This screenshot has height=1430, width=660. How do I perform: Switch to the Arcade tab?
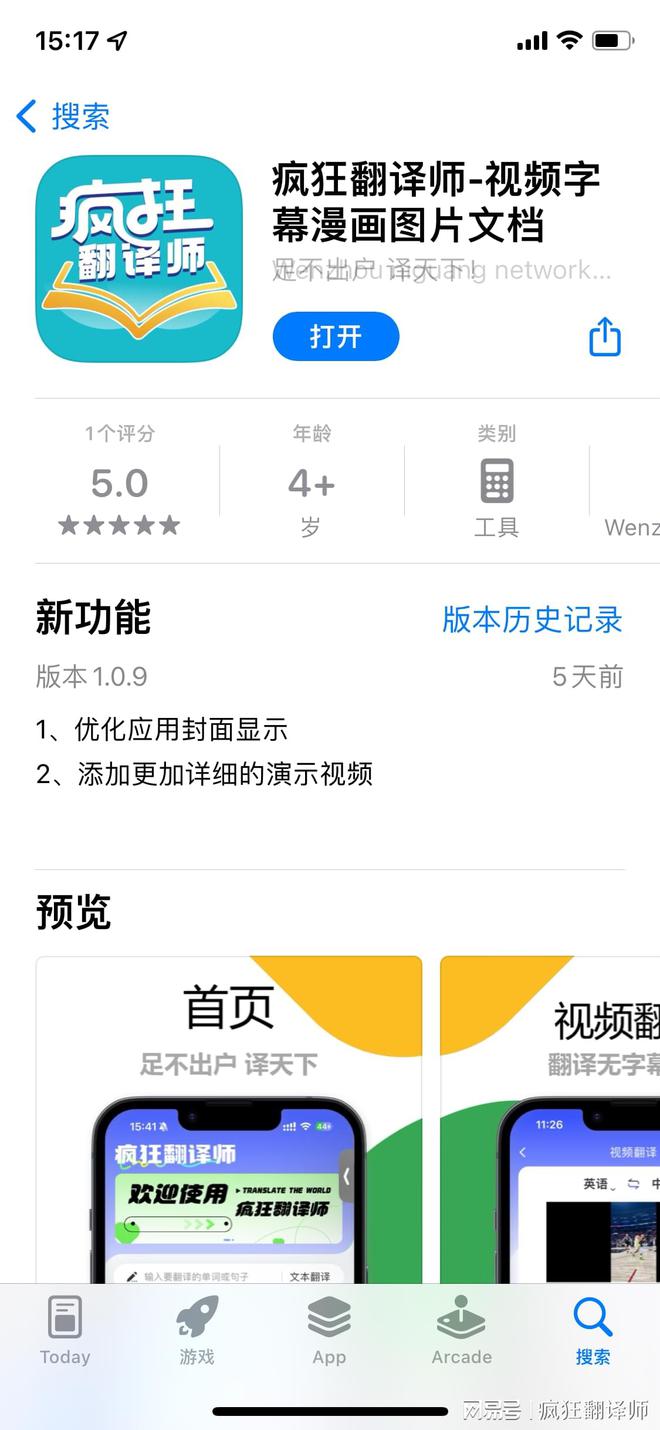(461, 1331)
